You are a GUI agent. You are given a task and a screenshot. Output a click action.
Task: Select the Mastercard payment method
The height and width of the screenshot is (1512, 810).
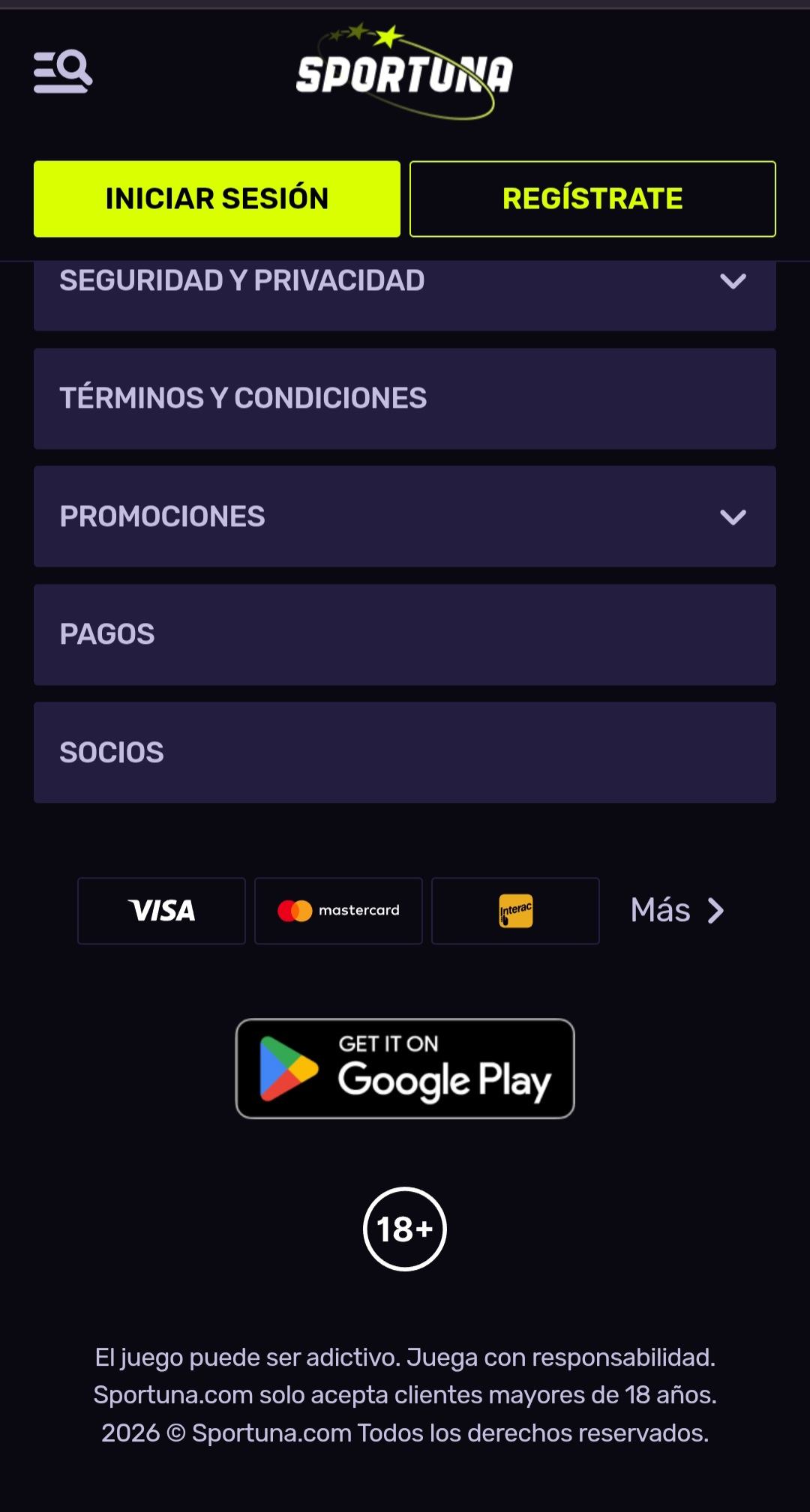tap(338, 911)
